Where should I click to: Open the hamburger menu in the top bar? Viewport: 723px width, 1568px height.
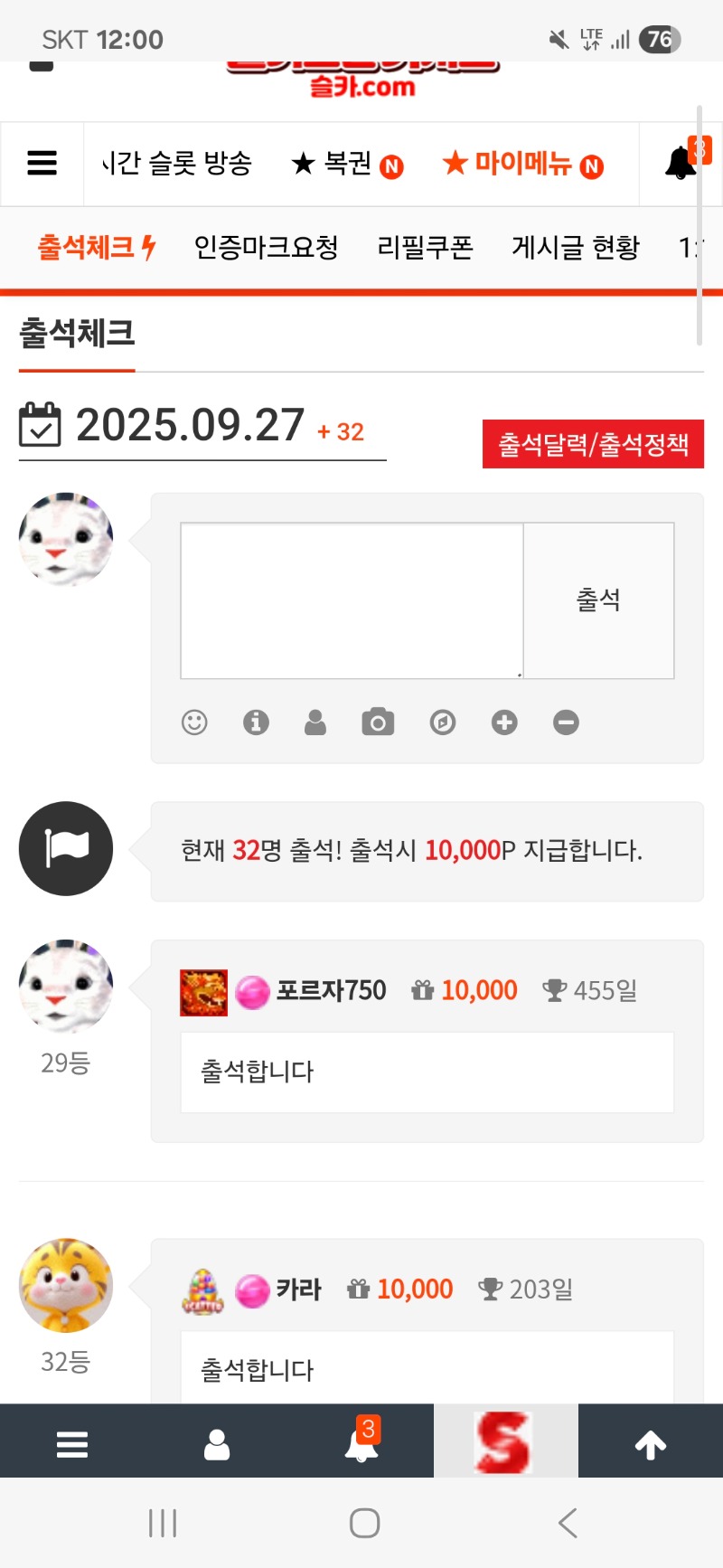42,164
